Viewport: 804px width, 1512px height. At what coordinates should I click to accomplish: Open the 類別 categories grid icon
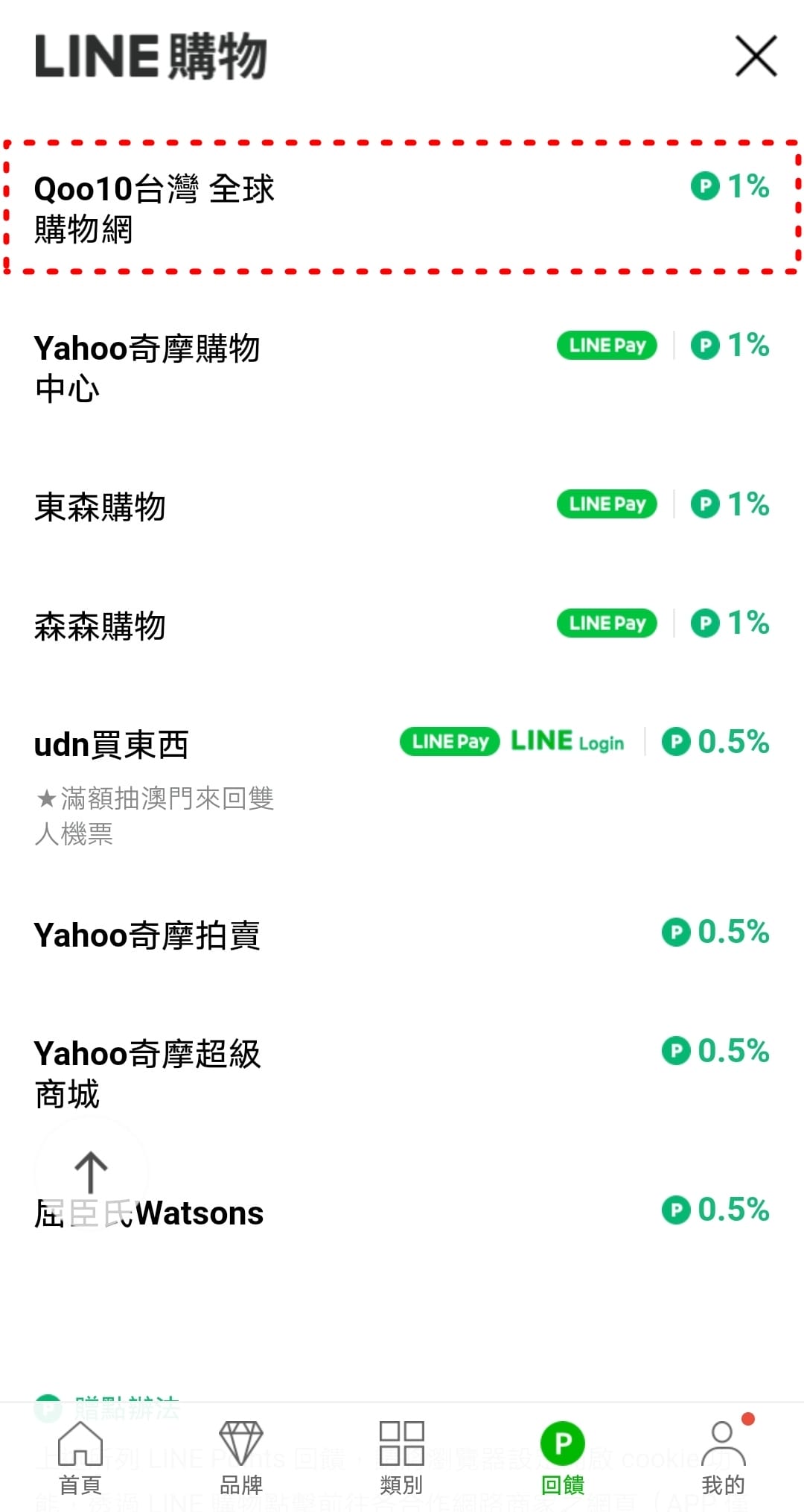(402, 1452)
